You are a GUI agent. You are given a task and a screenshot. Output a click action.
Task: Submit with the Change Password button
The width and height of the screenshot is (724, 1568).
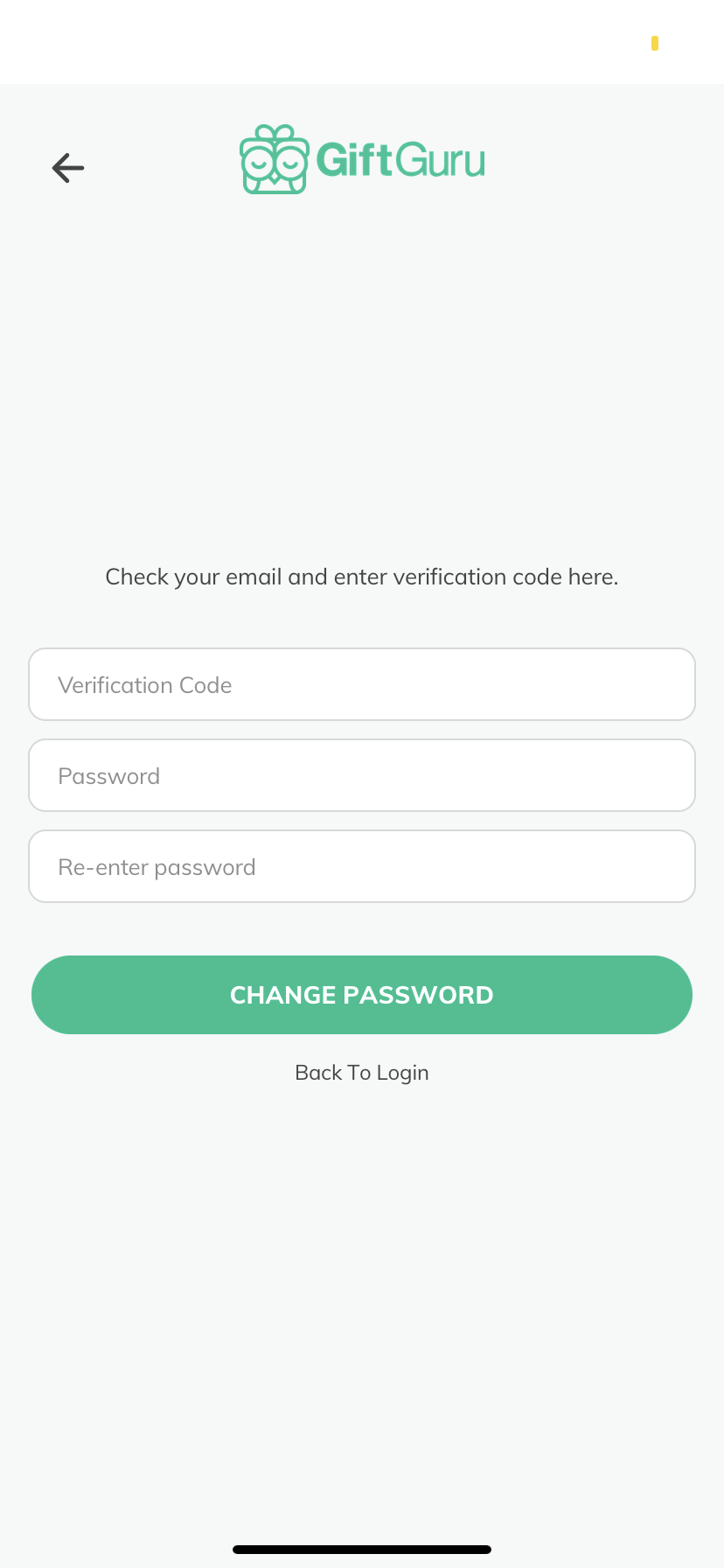(362, 995)
